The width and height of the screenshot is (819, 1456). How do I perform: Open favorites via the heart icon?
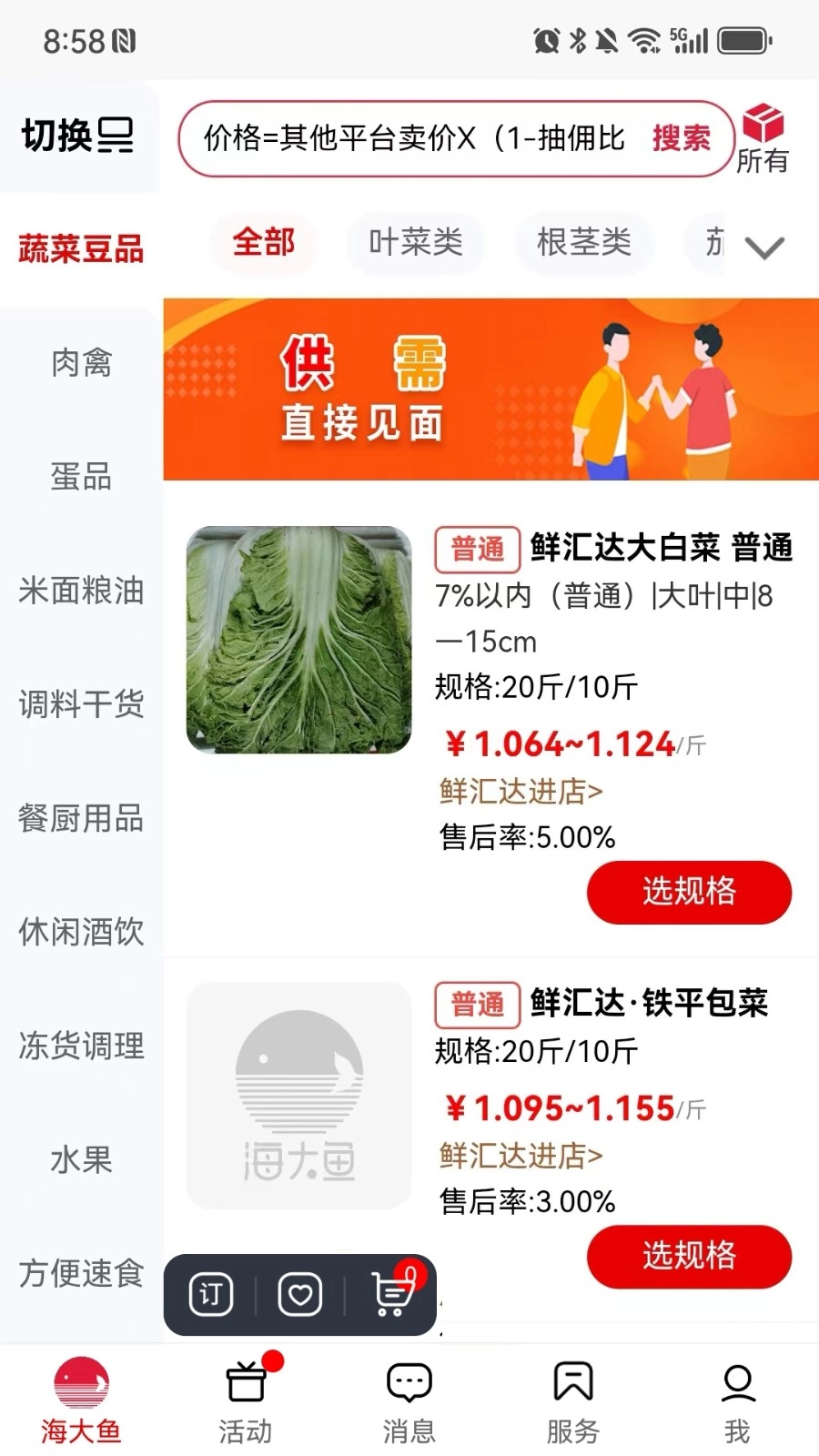[x=300, y=1294]
